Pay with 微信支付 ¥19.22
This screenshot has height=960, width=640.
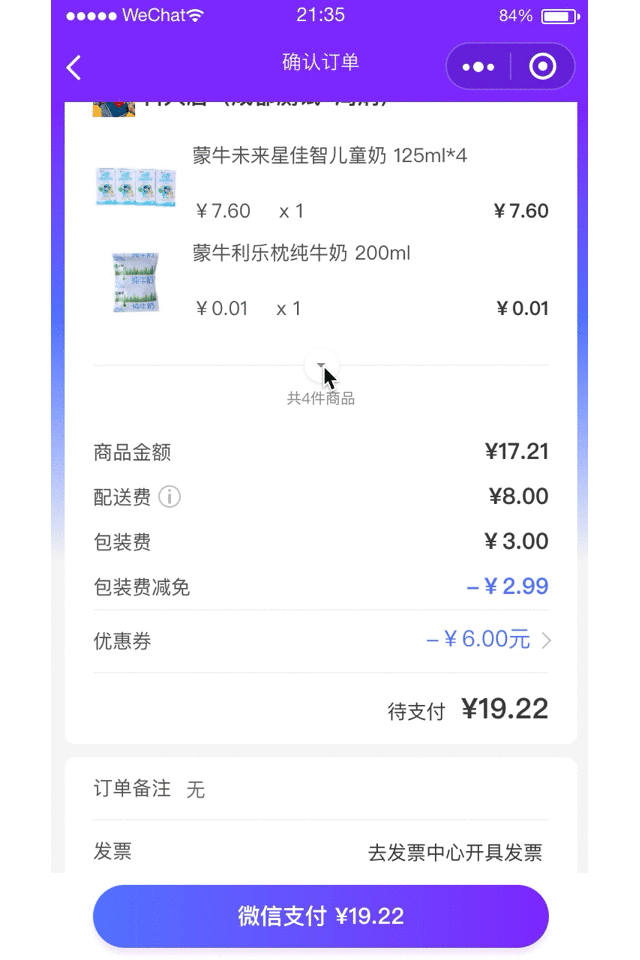tap(321, 917)
